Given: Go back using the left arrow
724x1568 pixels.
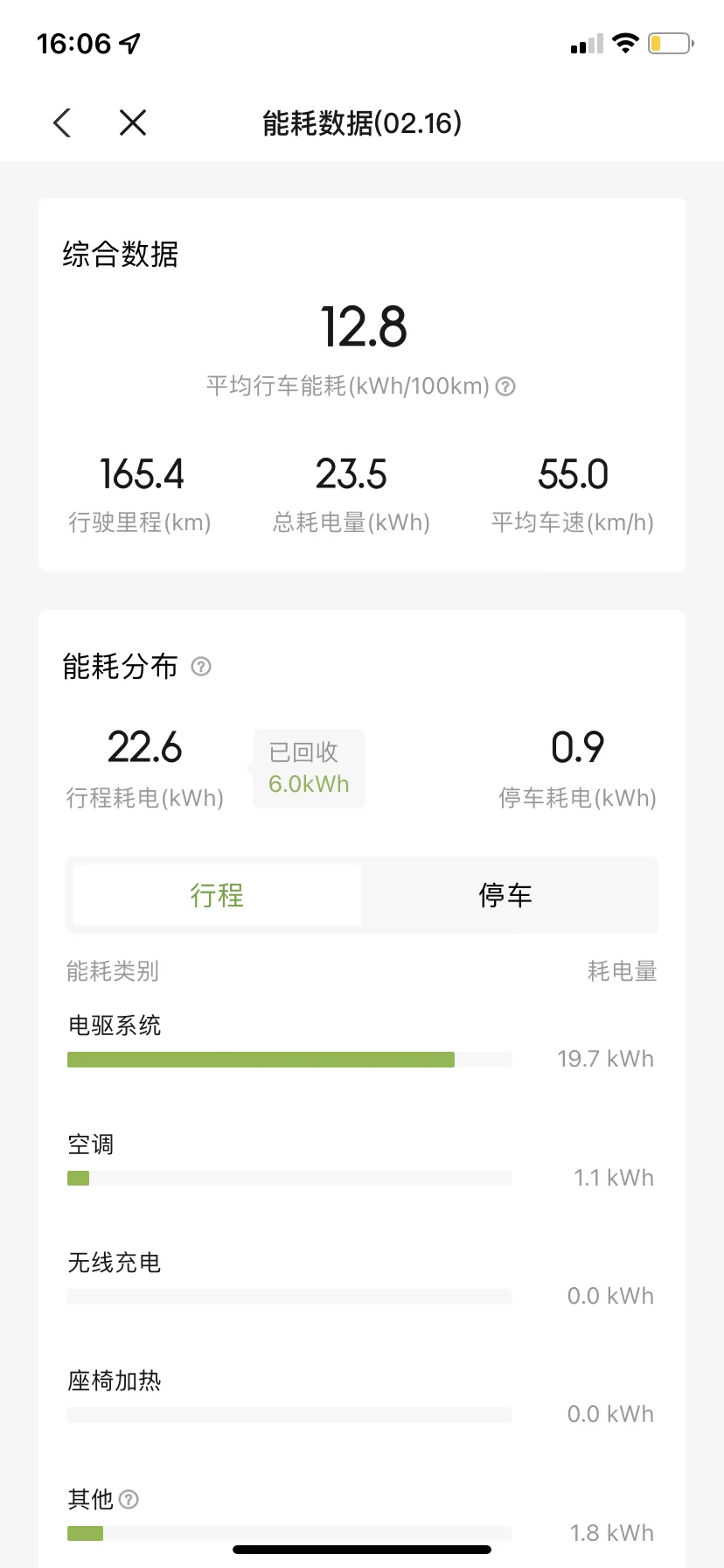Looking at the screenshot, I should pyautogui.click(x=61, y=122).
